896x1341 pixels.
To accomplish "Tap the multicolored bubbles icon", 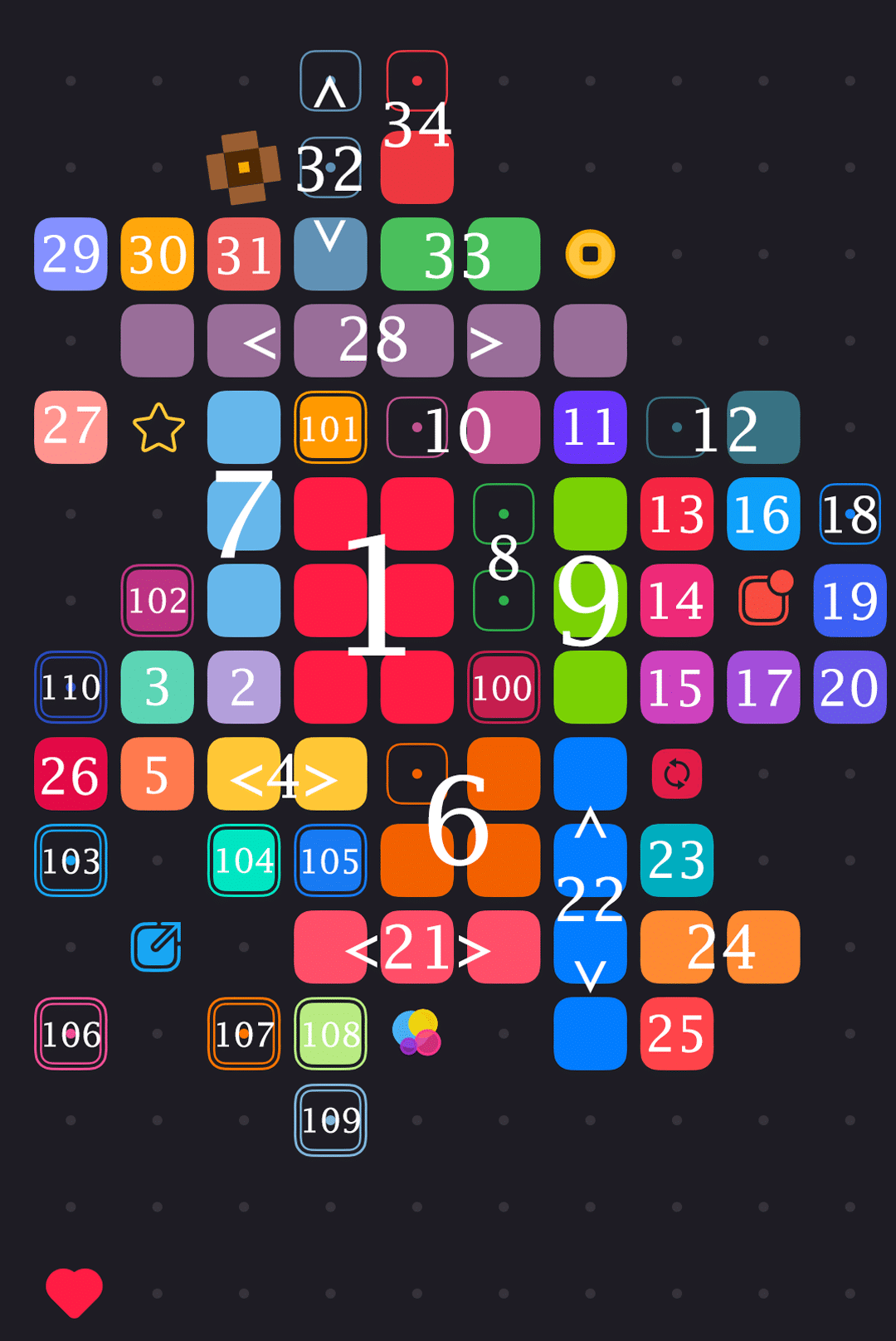I will 416,1032.
